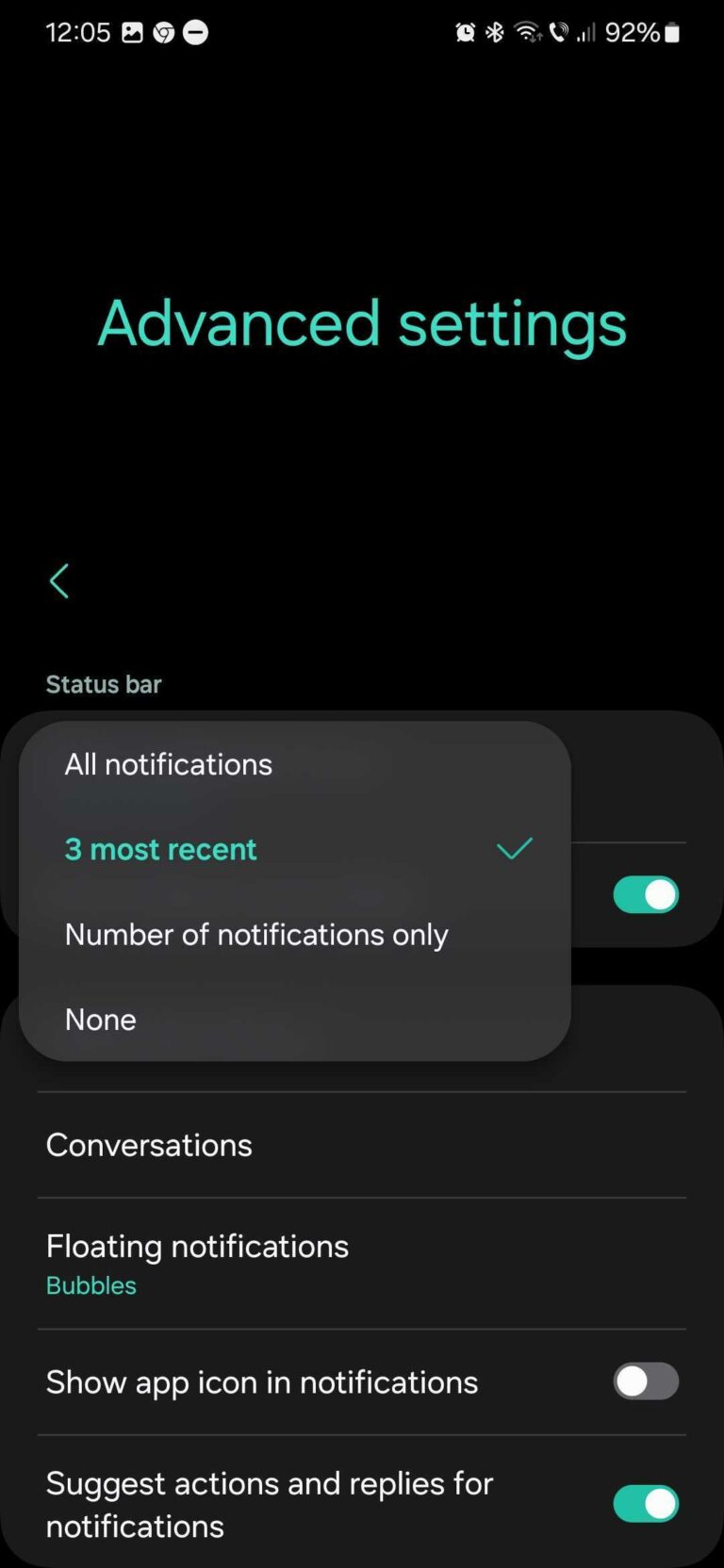This screenshot has height=1568, width=724.
Task: Tap the Wi-Fi icon in the status bar
Action: pos(524,31)
